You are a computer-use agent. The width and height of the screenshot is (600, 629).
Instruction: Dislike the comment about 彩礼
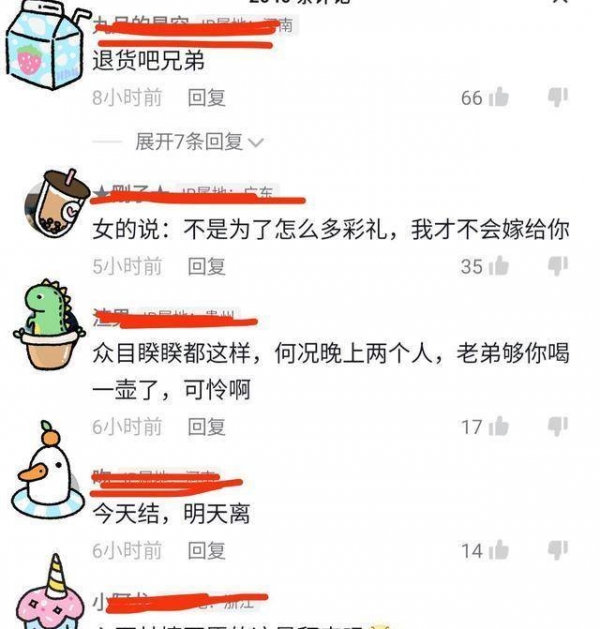[558, 266]
